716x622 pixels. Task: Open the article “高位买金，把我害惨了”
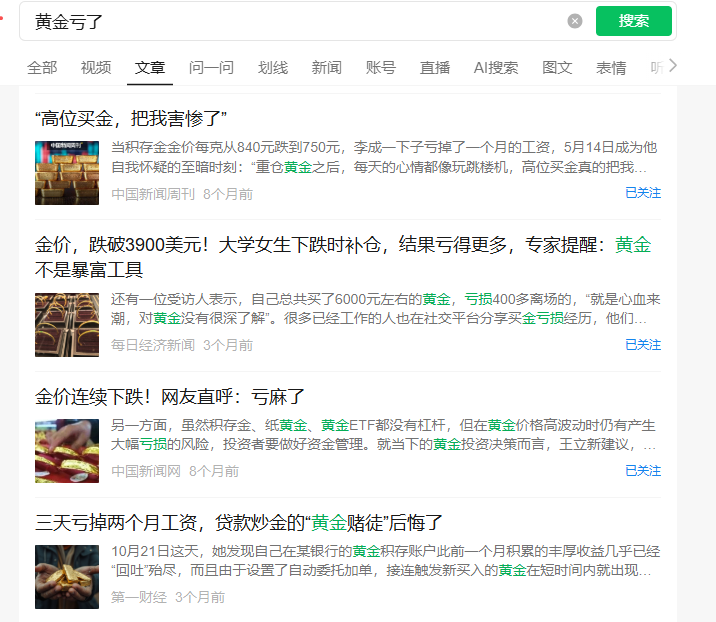point(132,118)
